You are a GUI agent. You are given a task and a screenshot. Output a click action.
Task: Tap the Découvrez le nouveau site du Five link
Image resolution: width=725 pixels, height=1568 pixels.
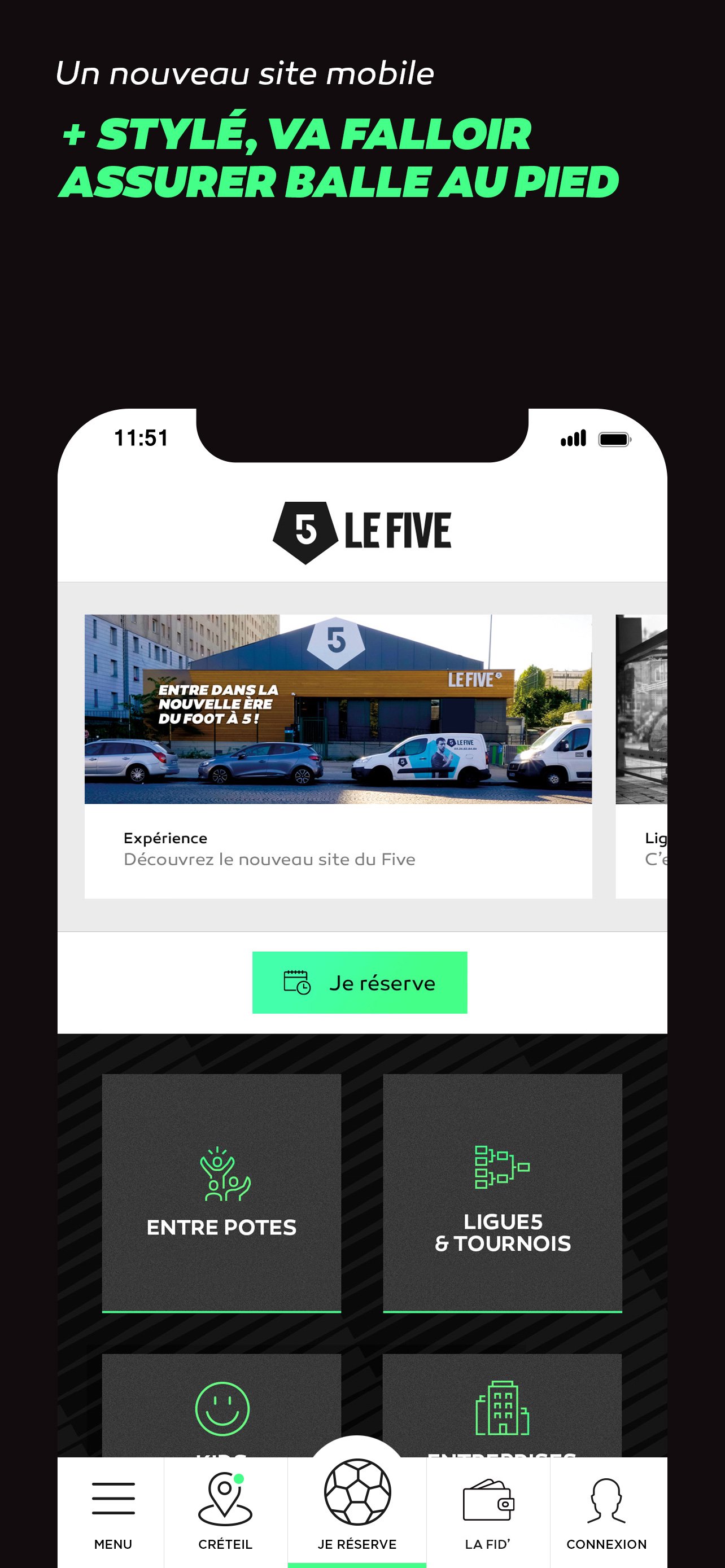point(270,859)
